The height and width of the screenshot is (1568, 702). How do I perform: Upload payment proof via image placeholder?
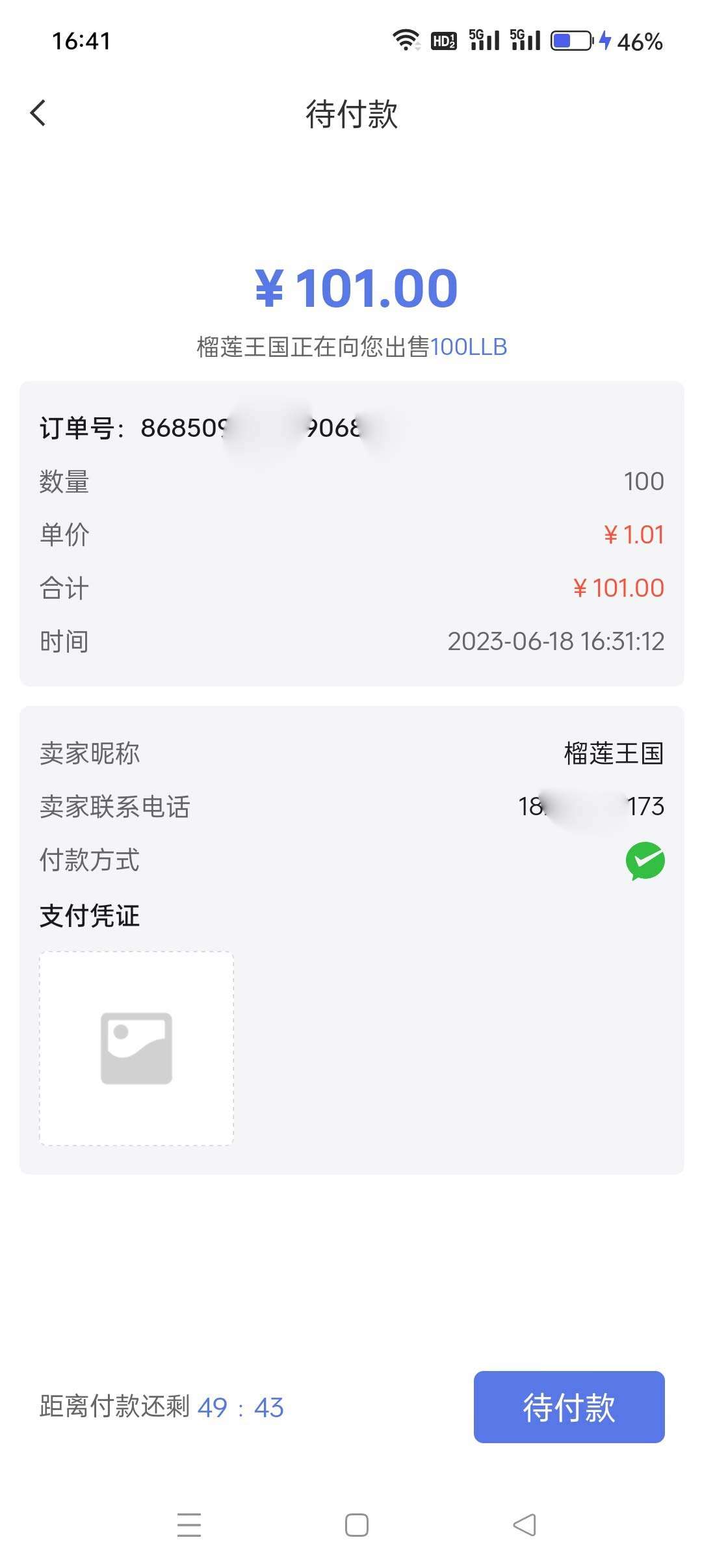(x=136, y=1048)
